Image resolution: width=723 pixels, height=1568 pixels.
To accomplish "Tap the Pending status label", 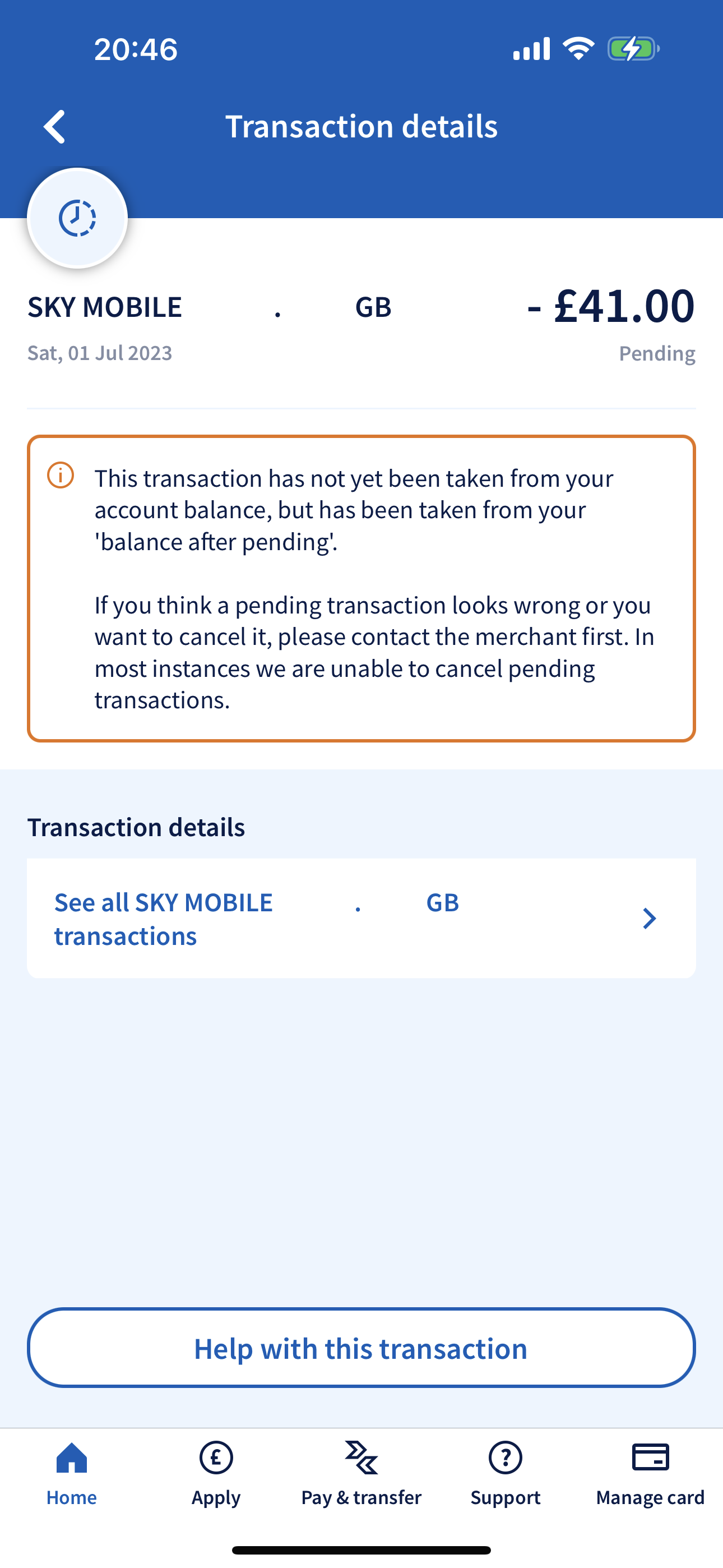I will [x=657, y=353].
